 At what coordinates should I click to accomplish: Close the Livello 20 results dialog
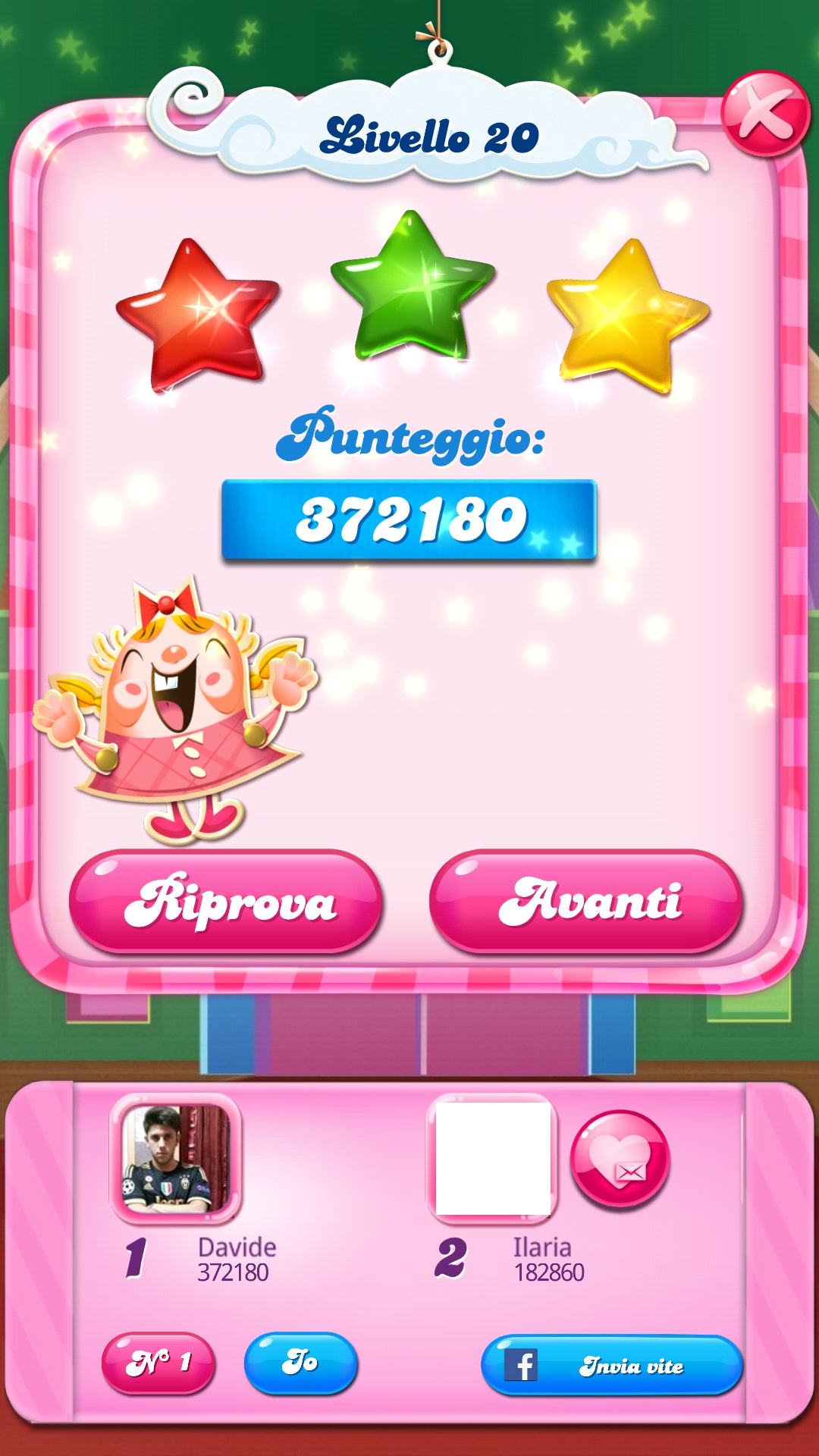pyautogui.click(x=764, y=115)
